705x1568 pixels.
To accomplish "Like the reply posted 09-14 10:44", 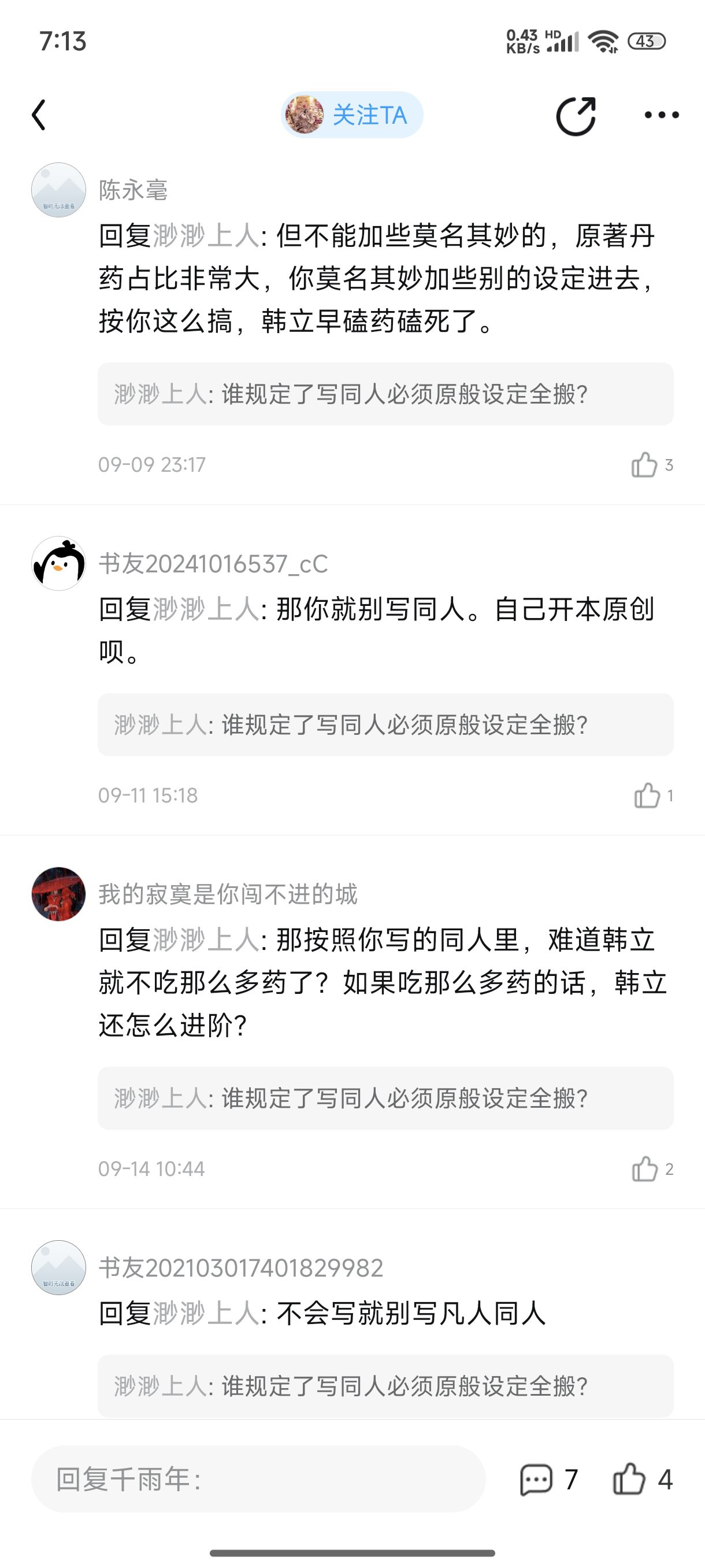I will click(x=645, y=1168).
